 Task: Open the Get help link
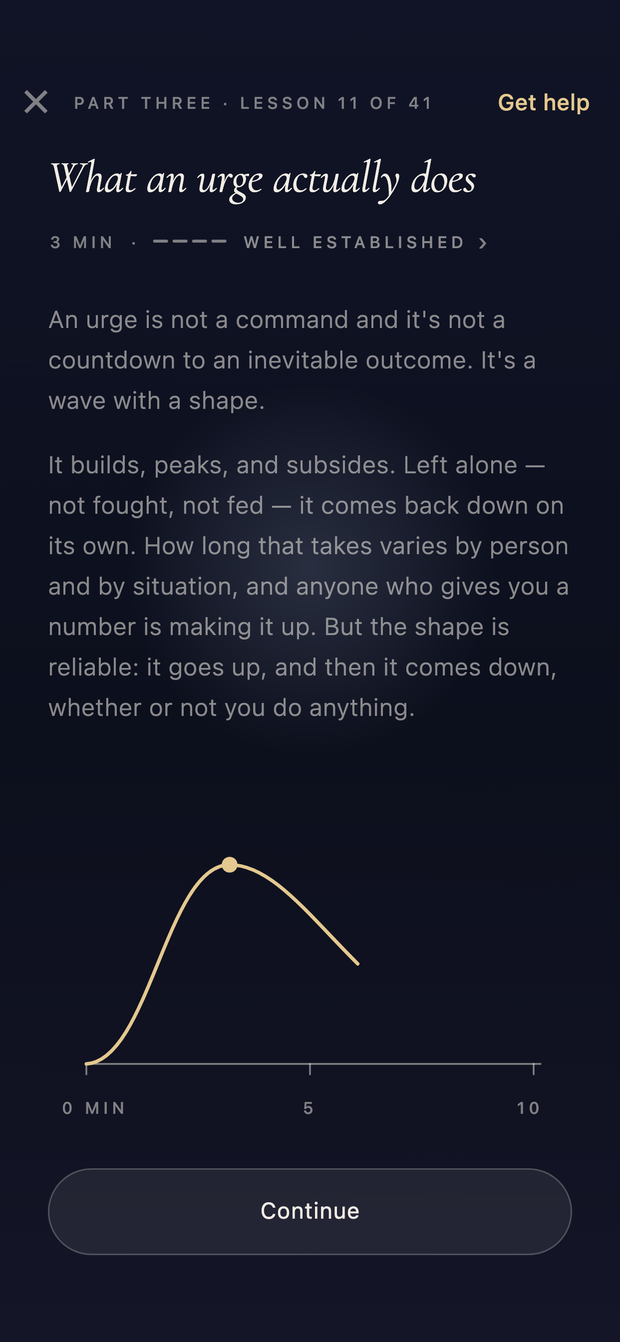543,102
